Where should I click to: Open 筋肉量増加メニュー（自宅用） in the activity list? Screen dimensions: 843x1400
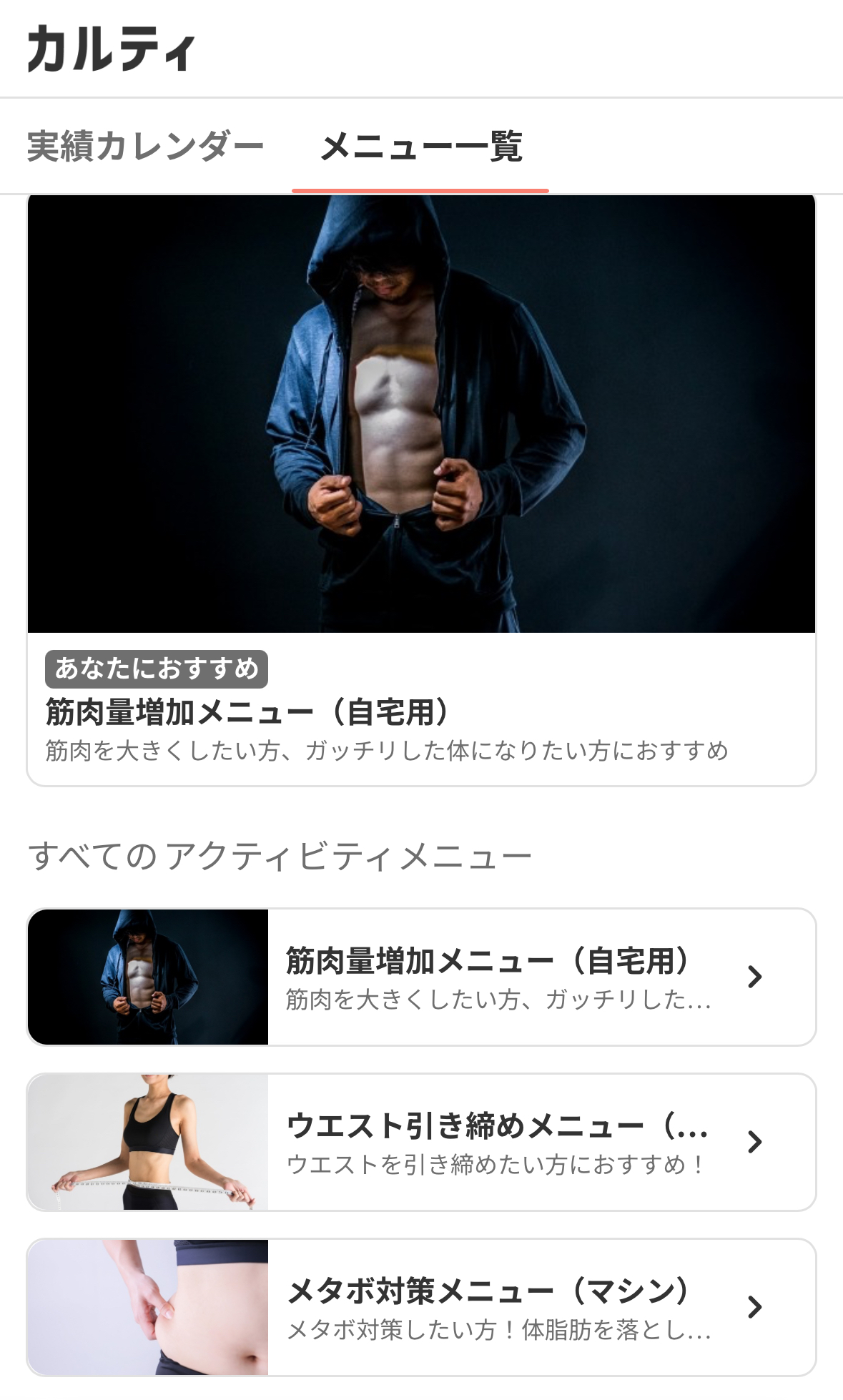pyautogui.click(x=421, y=977)
